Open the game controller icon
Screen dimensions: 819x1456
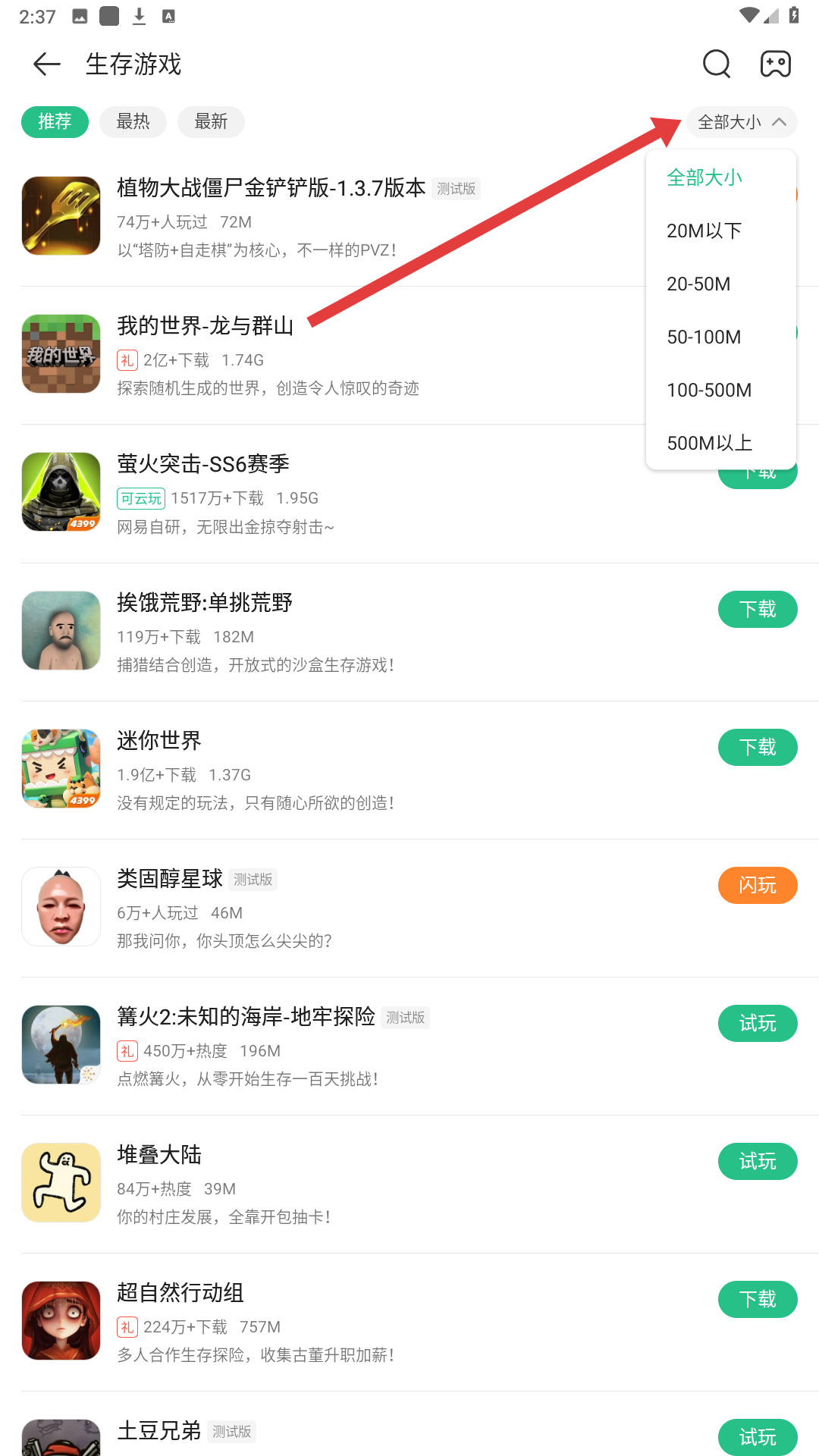775,64
